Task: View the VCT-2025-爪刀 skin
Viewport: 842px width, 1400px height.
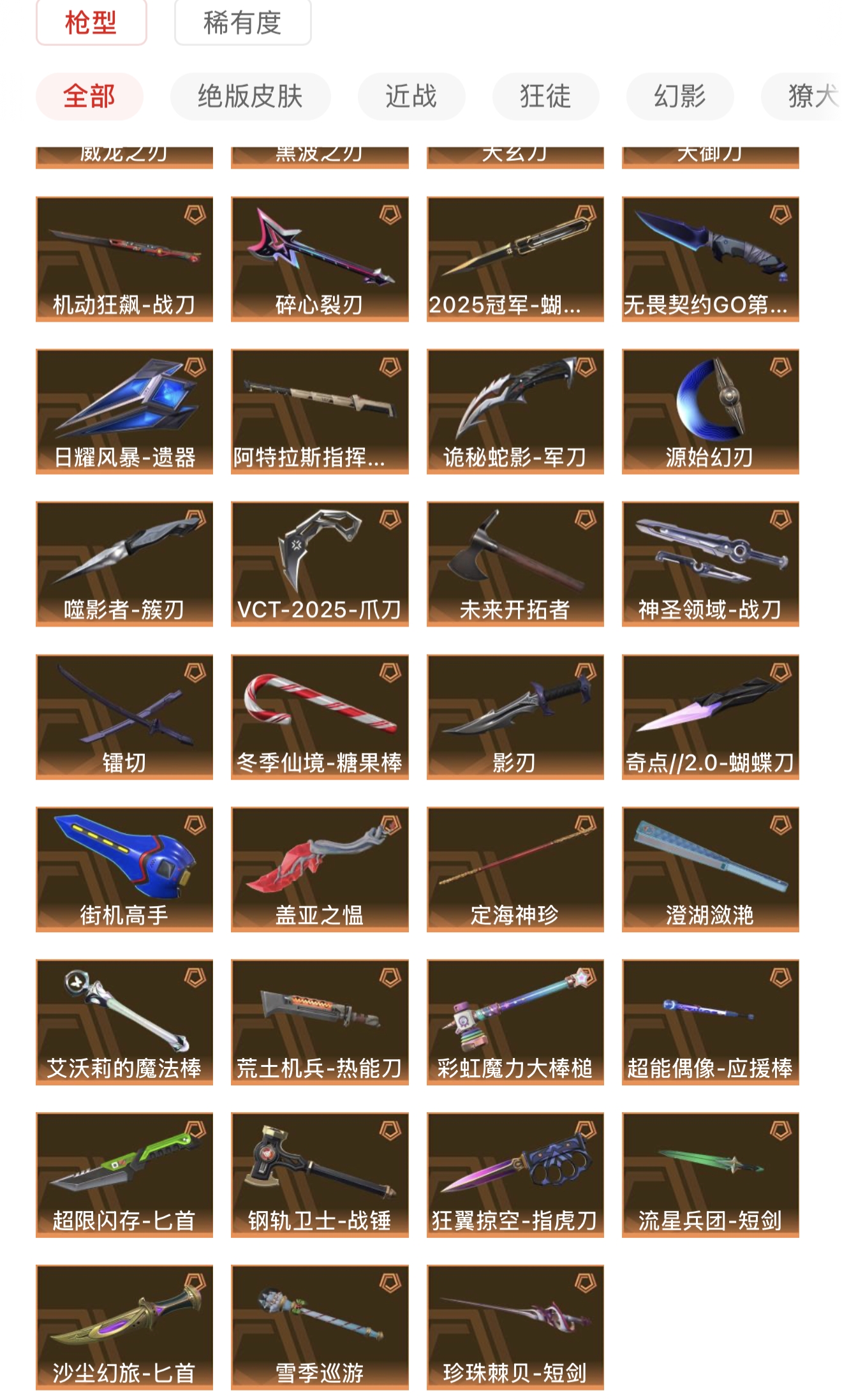Action: tap(320, 564)
